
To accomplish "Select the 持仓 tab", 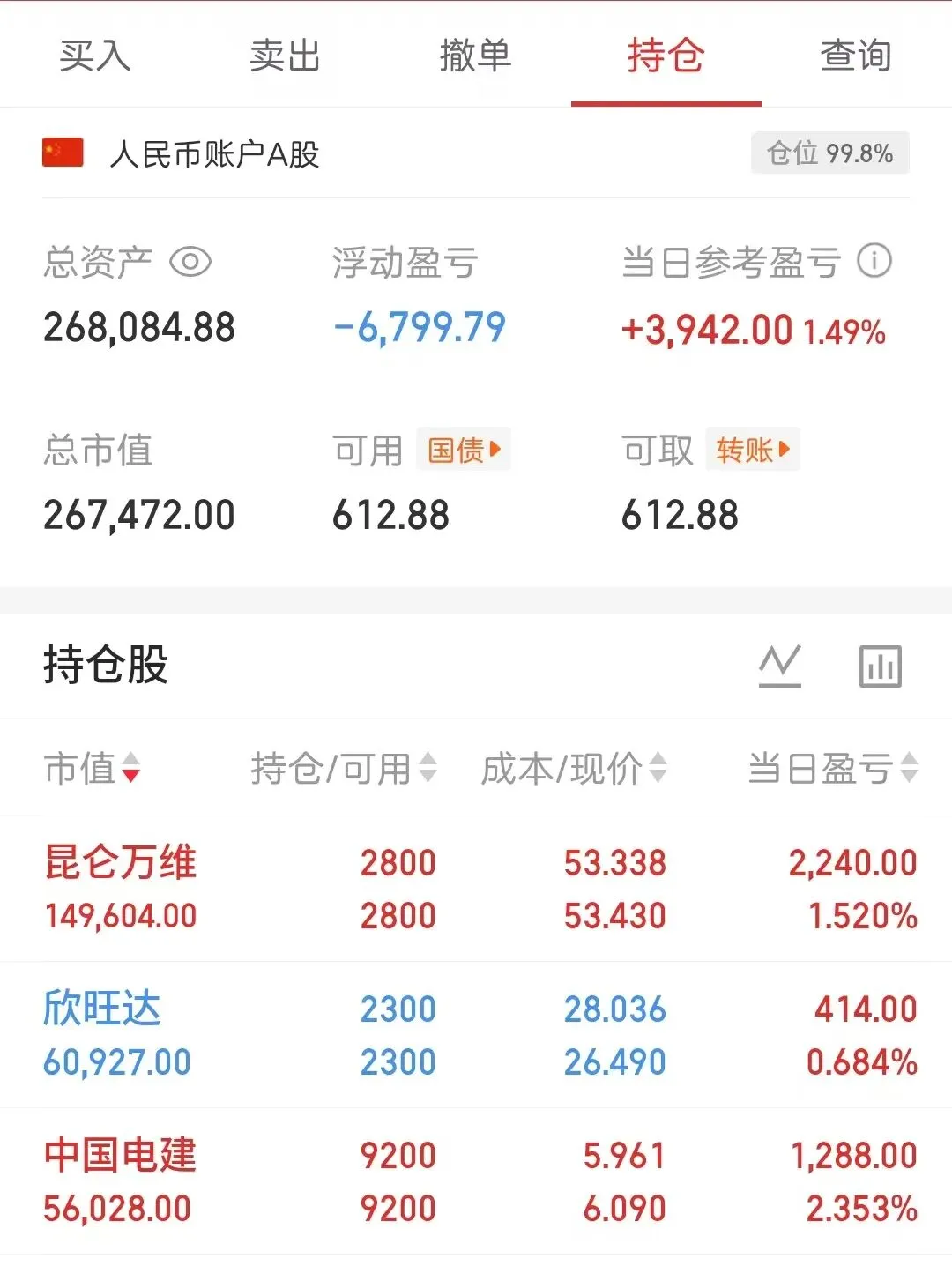I will point(666,56).
